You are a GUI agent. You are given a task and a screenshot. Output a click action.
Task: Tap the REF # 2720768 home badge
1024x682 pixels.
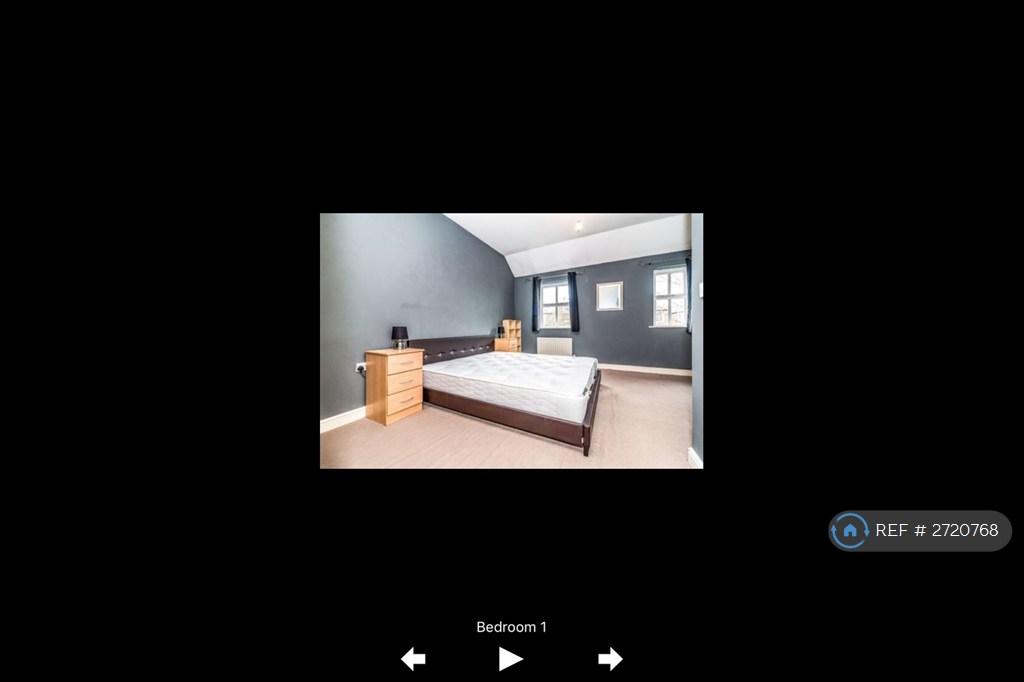click(919, 531)
